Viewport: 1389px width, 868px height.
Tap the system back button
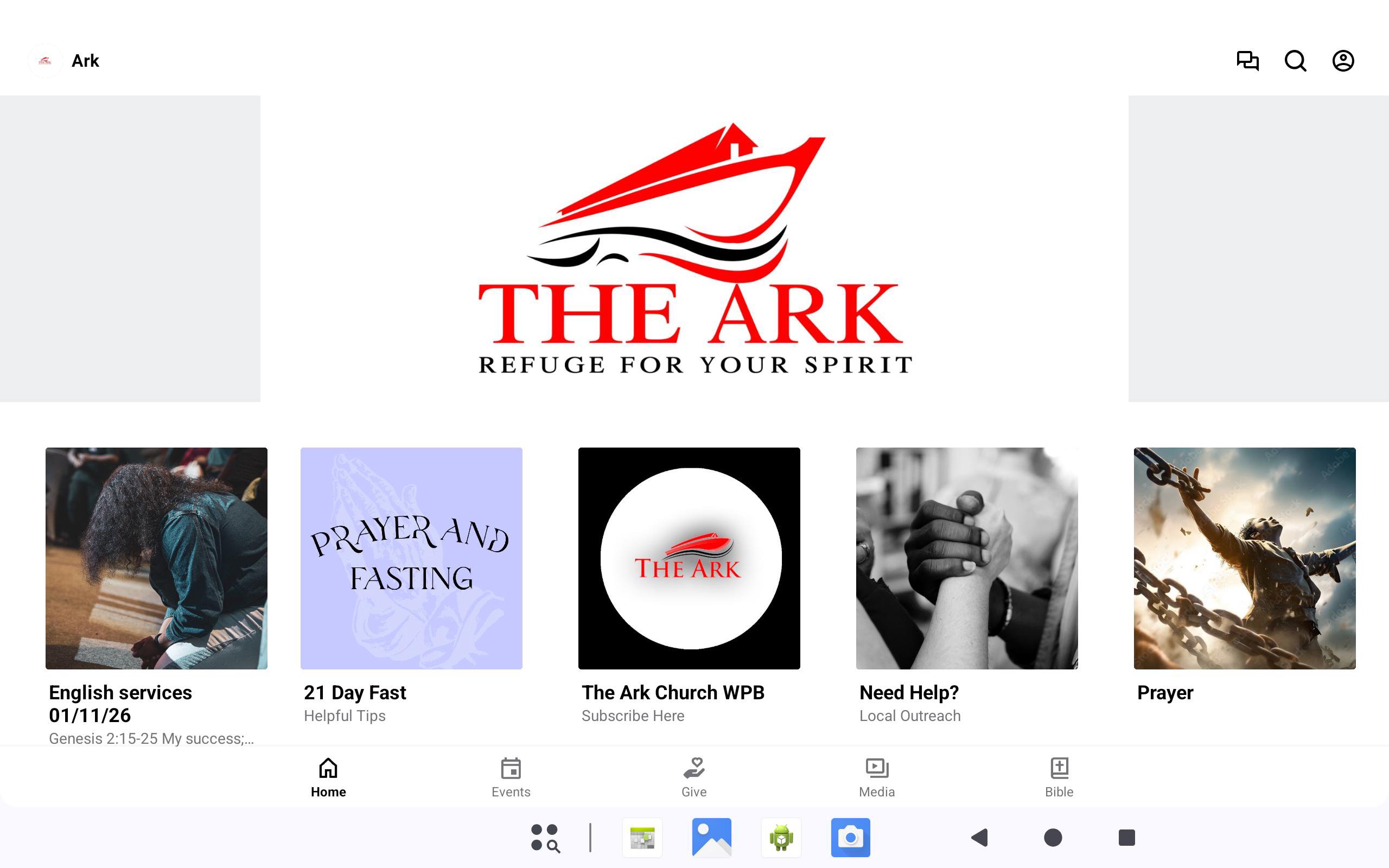(980, 838)
